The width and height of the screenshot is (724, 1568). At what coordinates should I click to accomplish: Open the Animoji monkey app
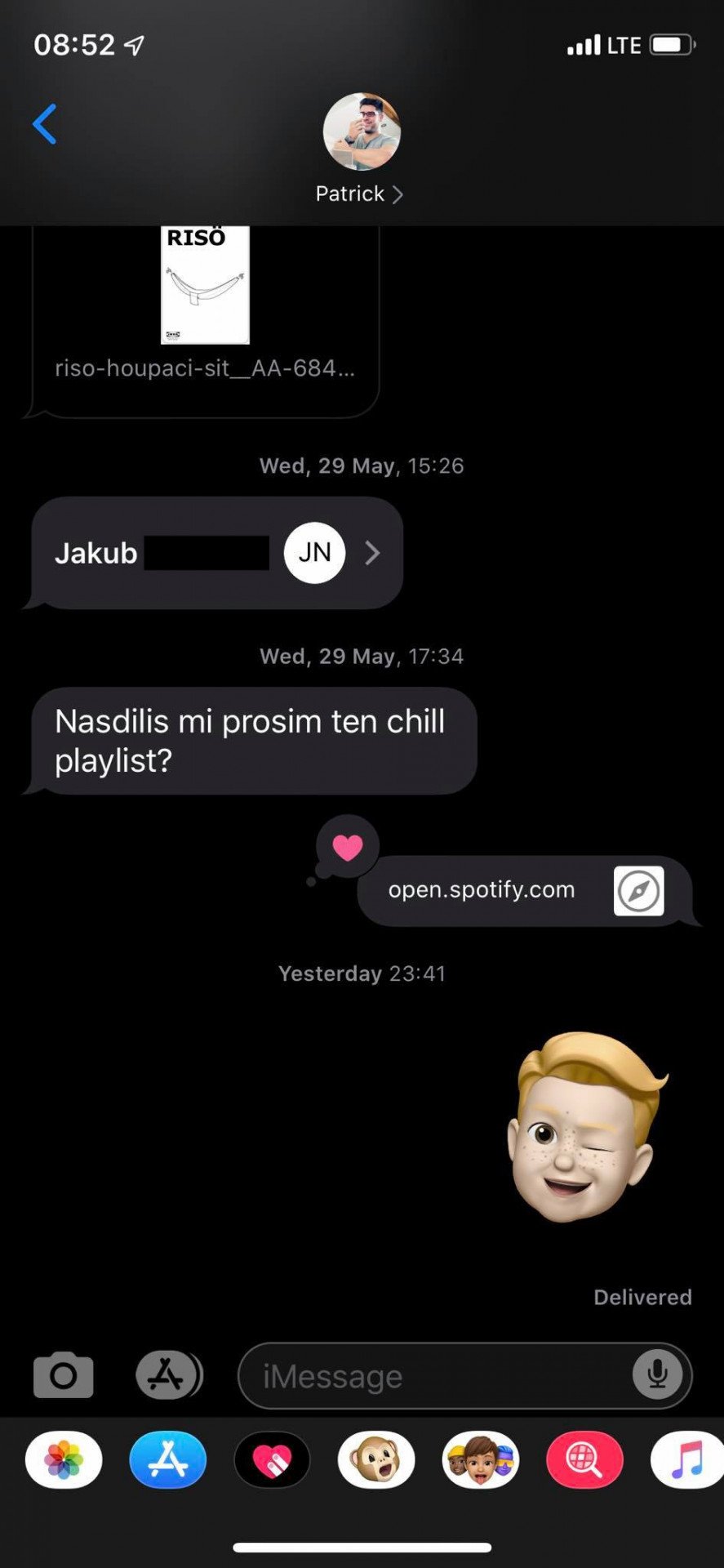tap(376, 1459)
